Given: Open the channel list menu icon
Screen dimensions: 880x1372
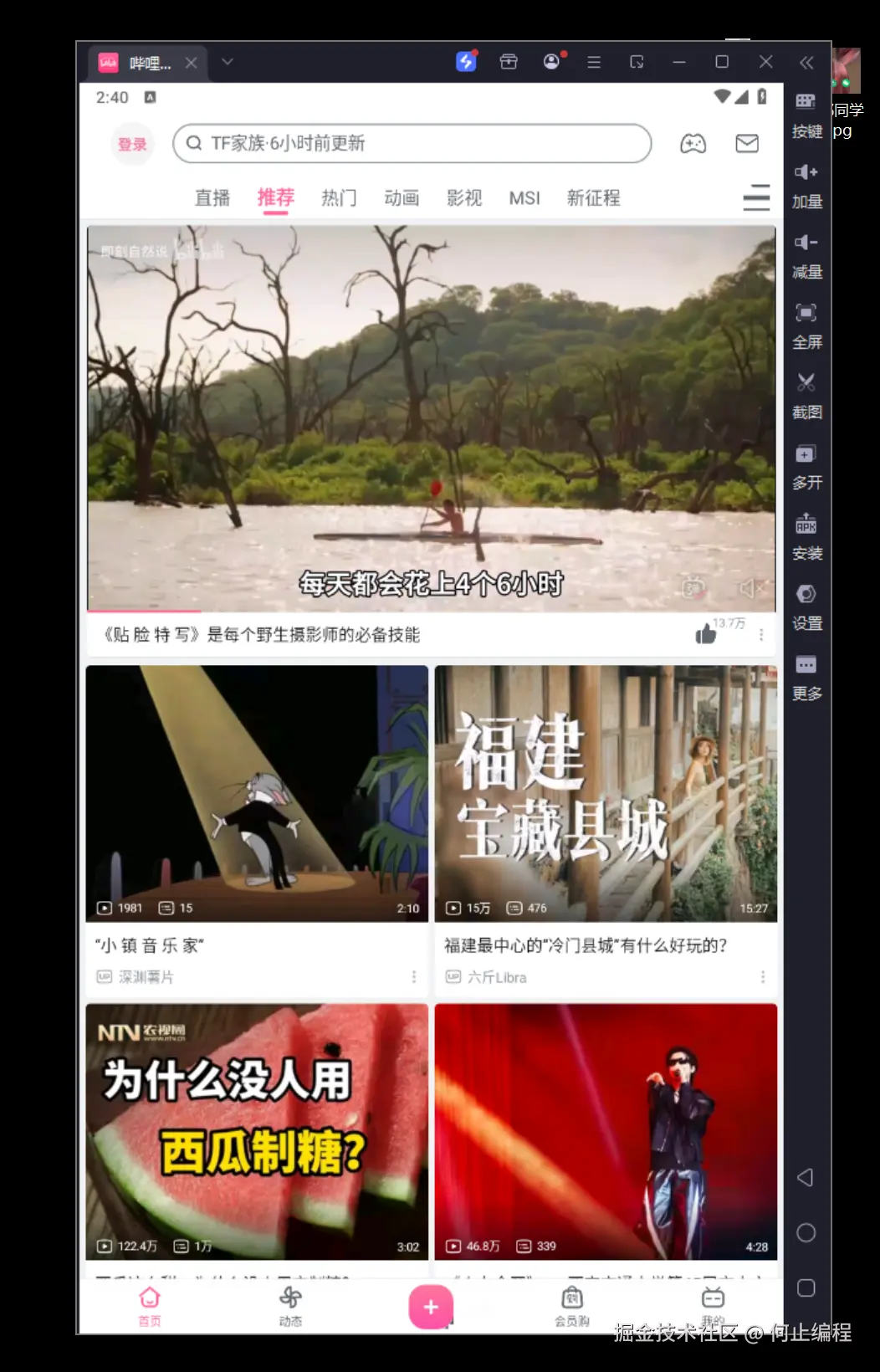Looking at the screenshot, I should 756,198.
